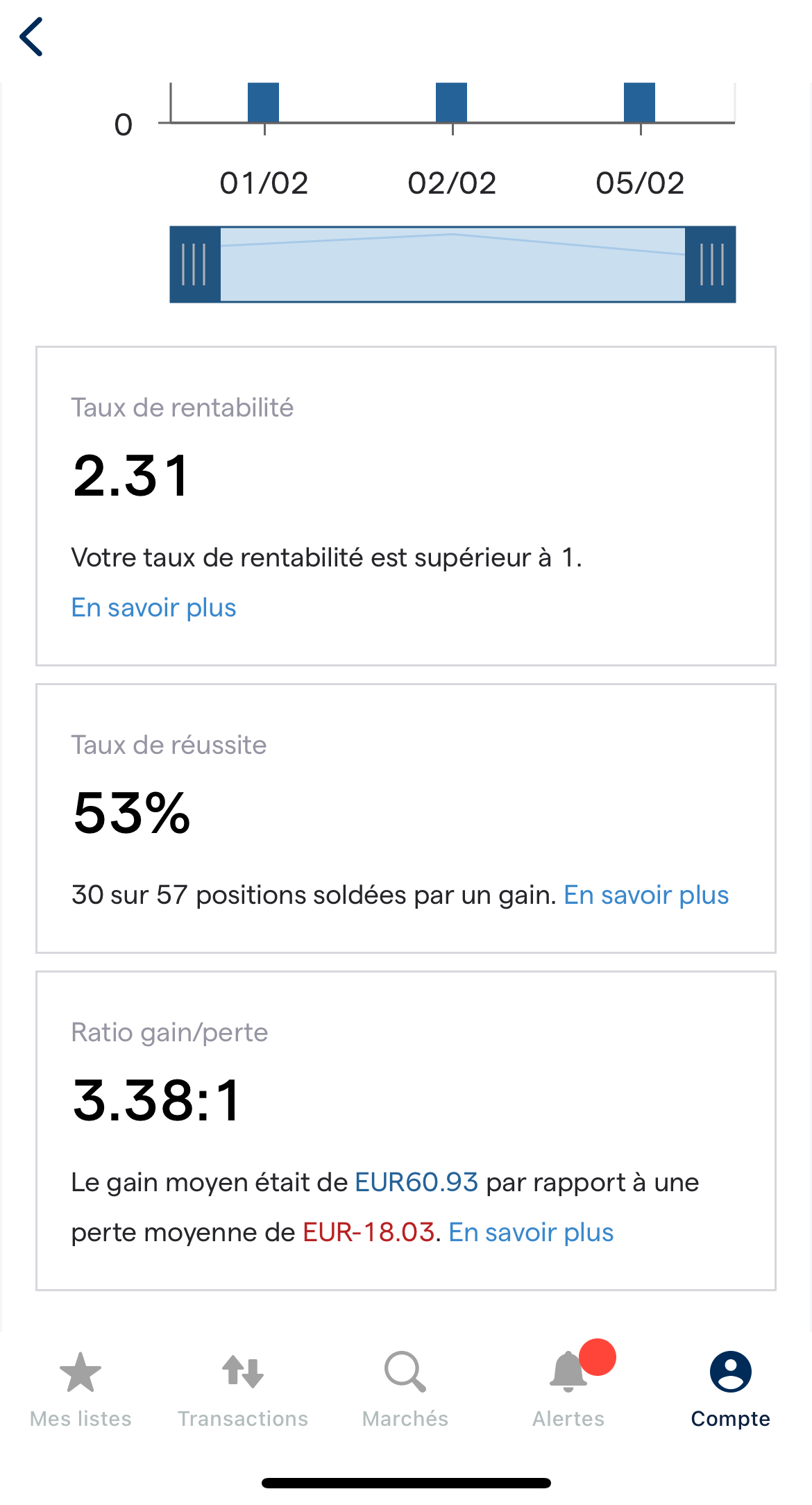Open 'En savoir plus' under Ratio gain/perte

[531, 1233]
